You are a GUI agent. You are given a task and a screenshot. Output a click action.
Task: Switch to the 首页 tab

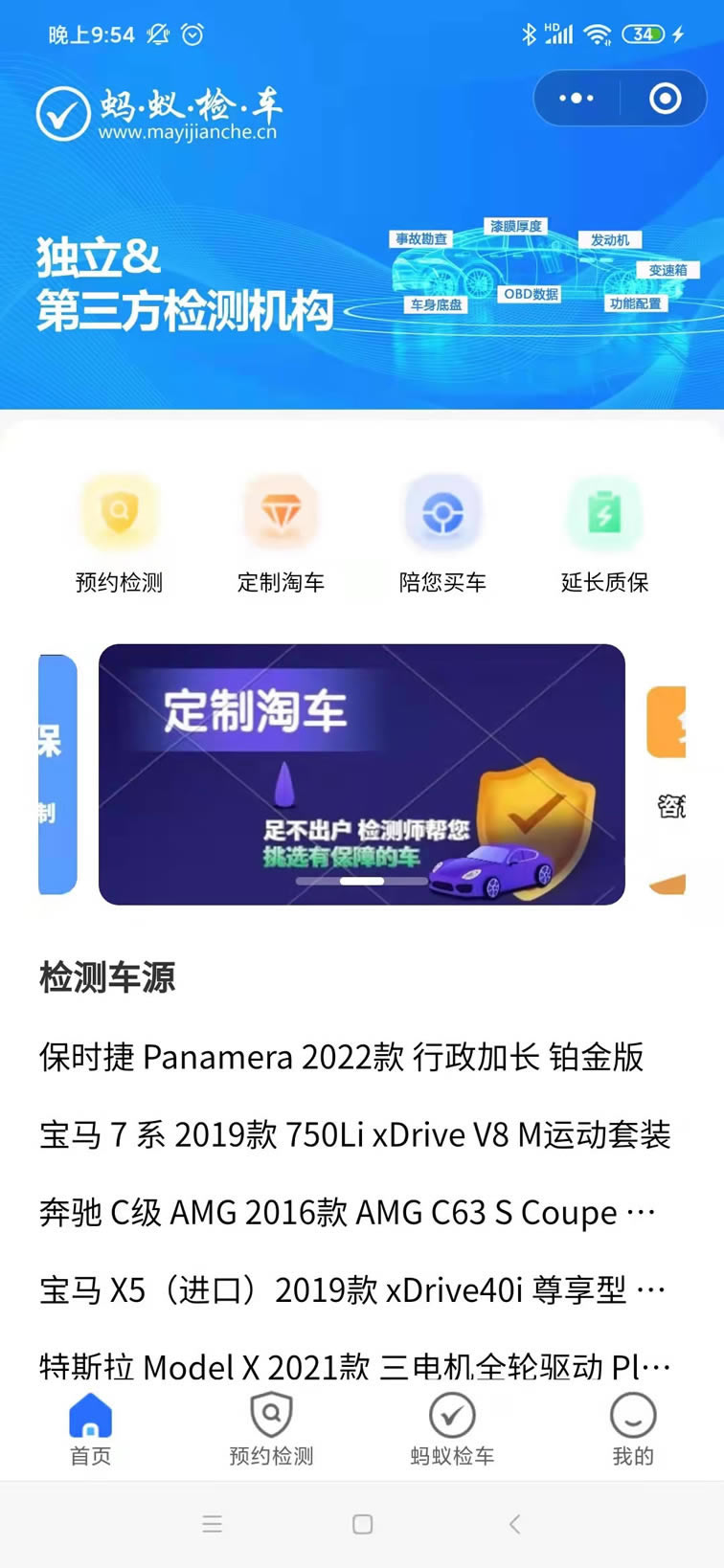click(91, 1430)
